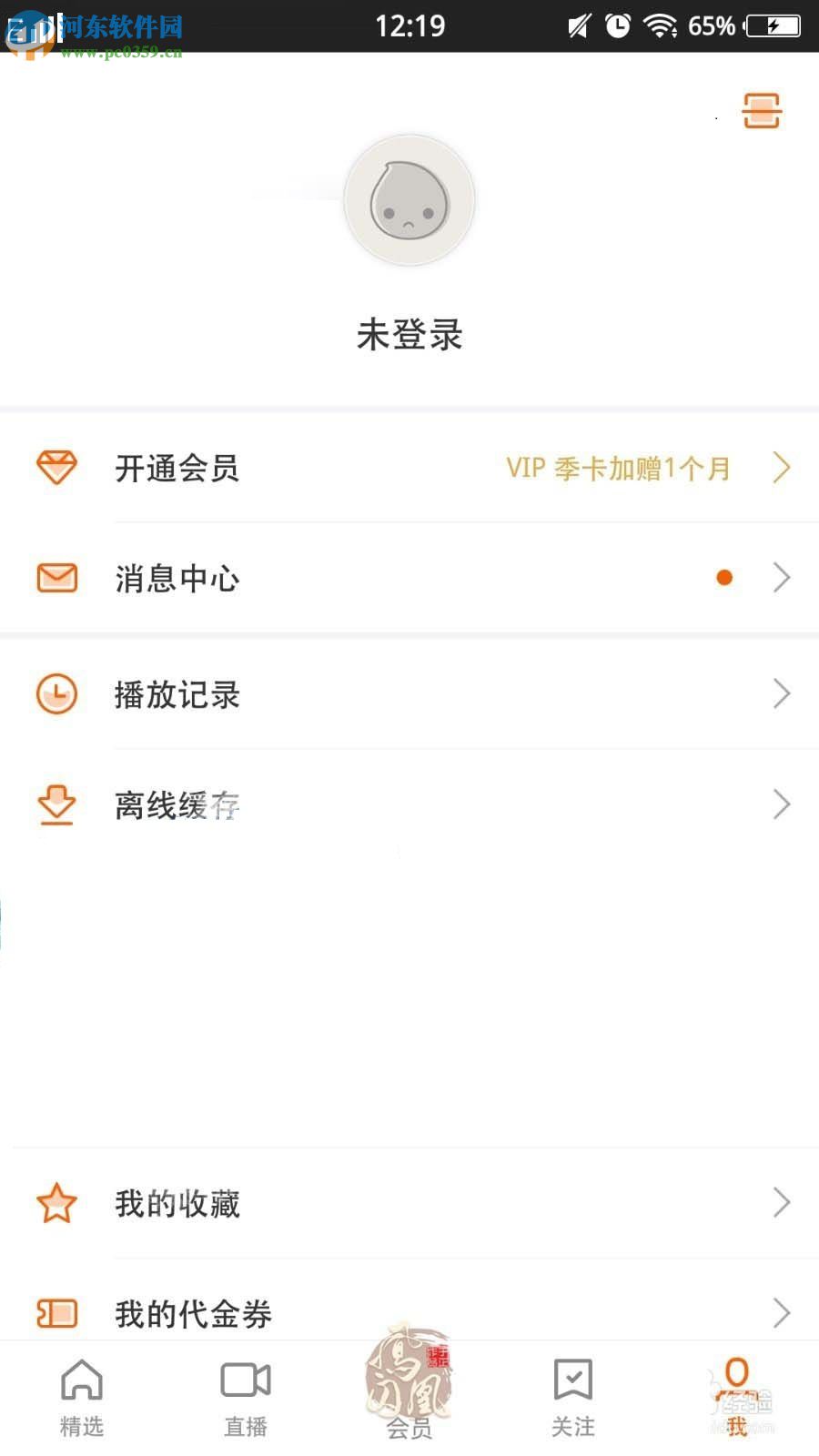Expand 我的收藏 using the right chevron
Screen dimensions: 819x1456
(783, 1203)
